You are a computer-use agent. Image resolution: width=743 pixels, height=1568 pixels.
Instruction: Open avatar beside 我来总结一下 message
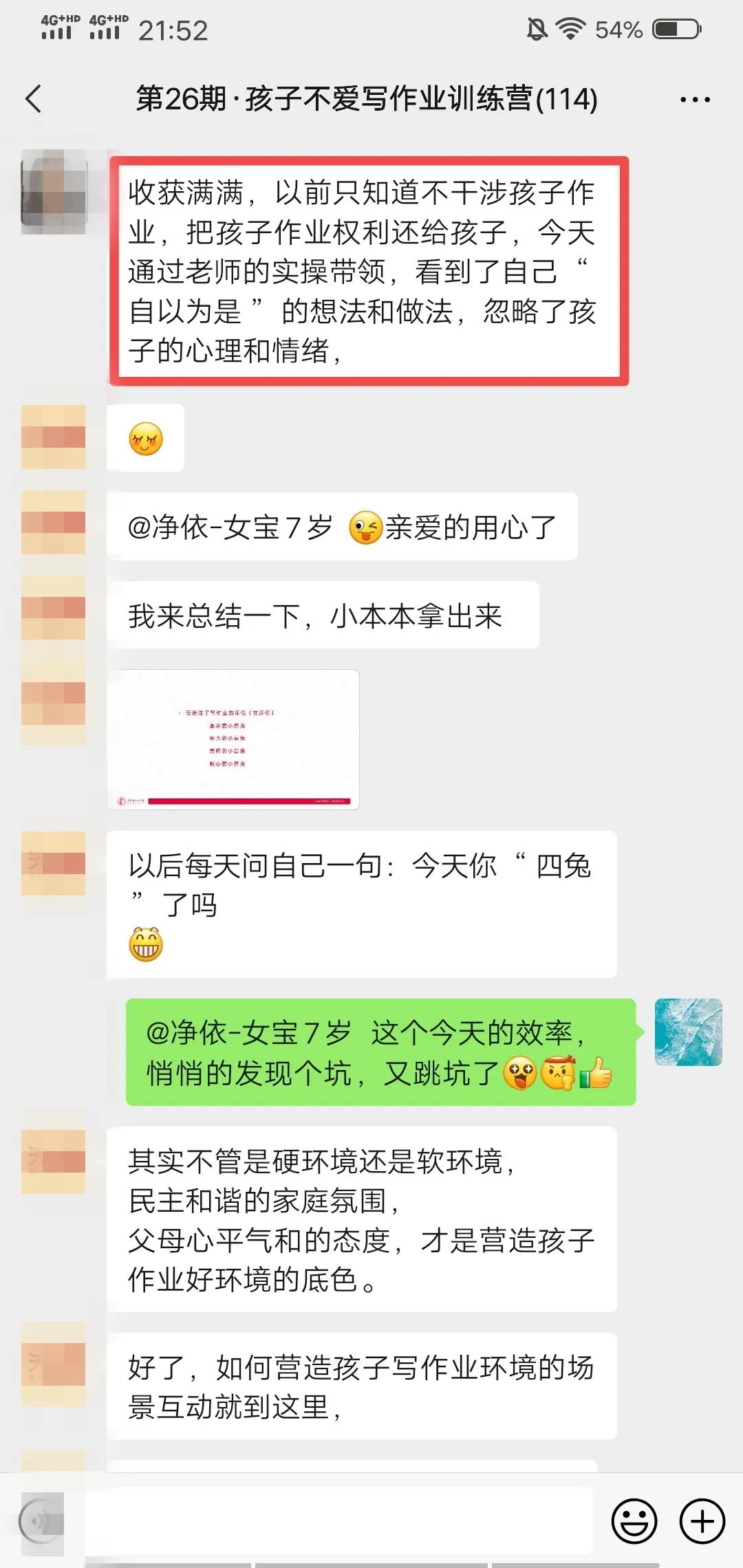(x=54, y=608)
